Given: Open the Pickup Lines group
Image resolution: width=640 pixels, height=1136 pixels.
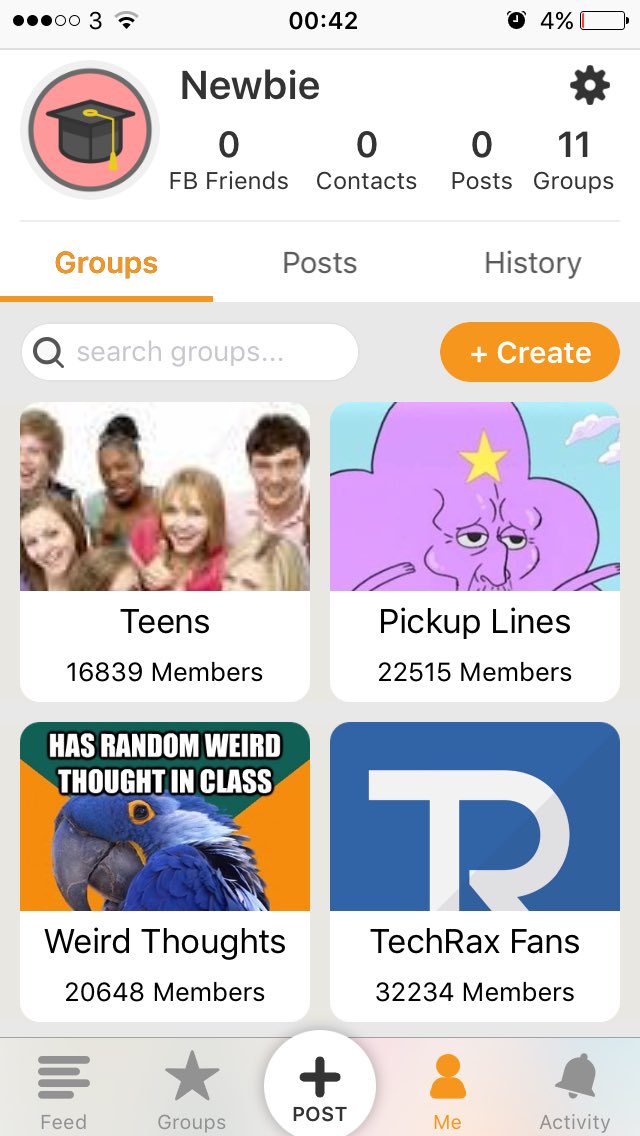Looking at the screenshot, I should [475, 552].
